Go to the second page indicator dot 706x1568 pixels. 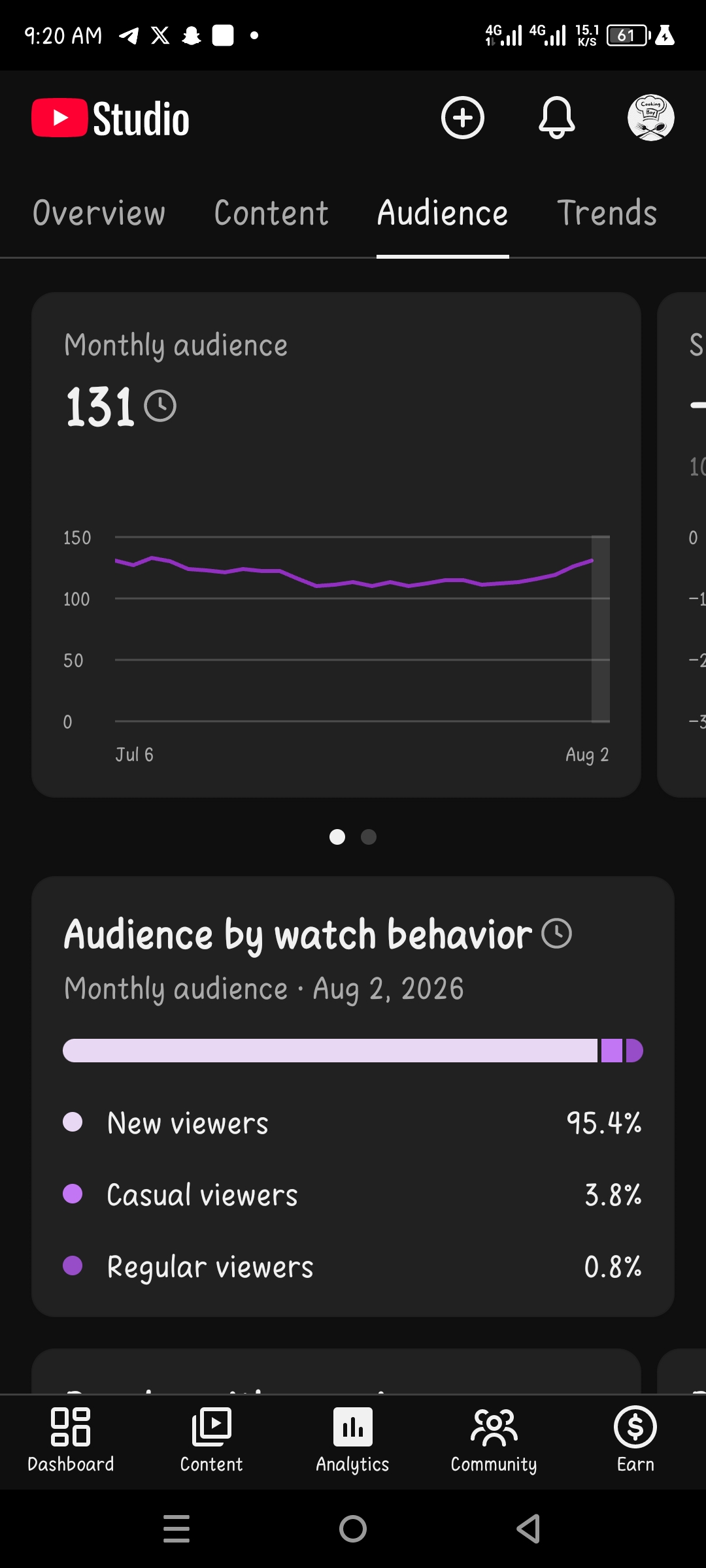click(x=369, y=837)
